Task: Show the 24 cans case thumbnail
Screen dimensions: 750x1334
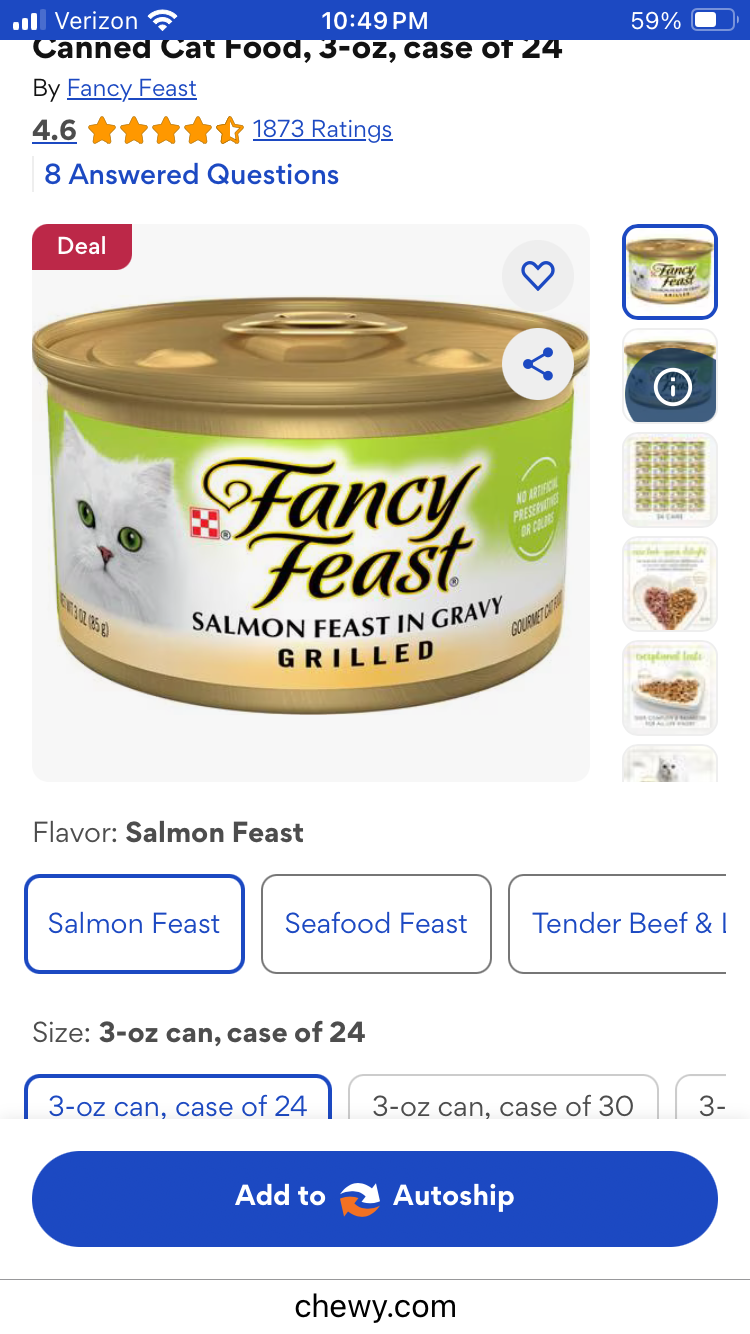Action: coord(670,480)
